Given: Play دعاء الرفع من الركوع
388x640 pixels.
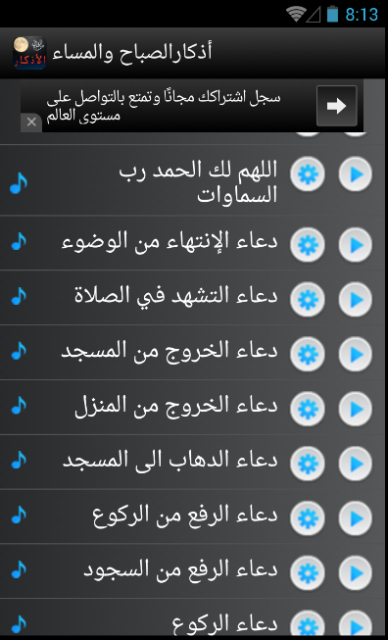Looking at the screenshot, I should point(355,518).
